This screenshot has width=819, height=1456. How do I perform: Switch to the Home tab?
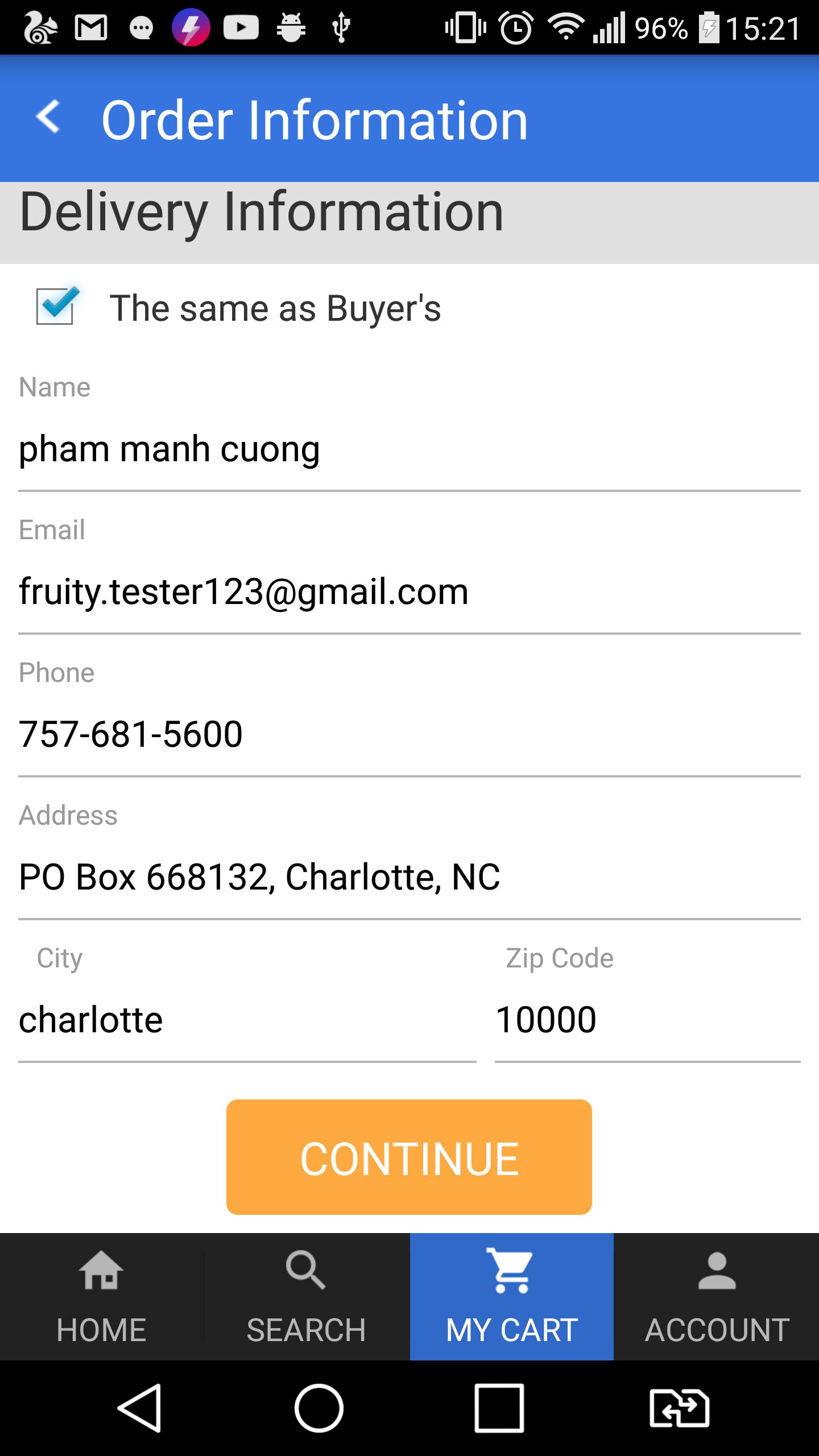tap(102, 1297)
